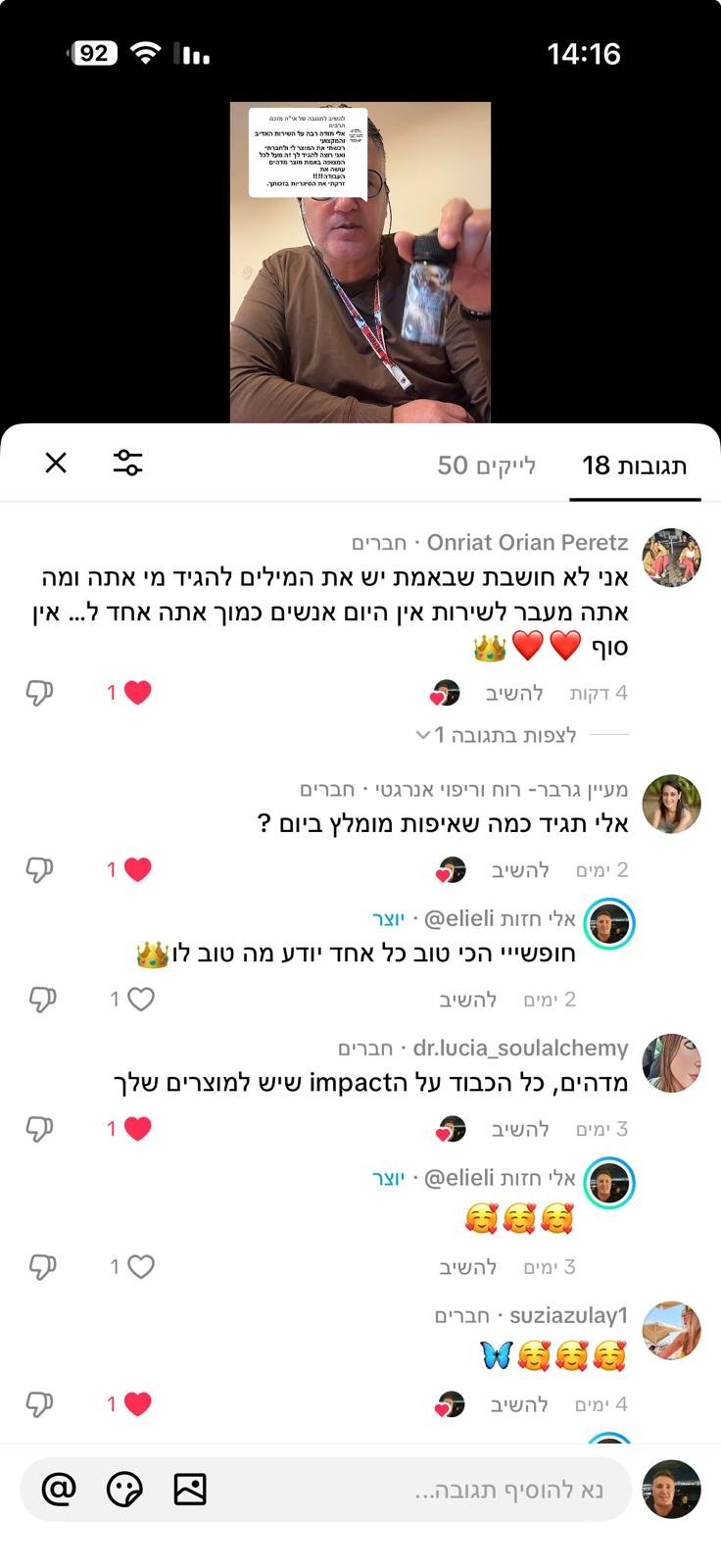Mention a user with the @ icon
Image resolution: width=721 pixels, height=1568 pixels.
59,1490
